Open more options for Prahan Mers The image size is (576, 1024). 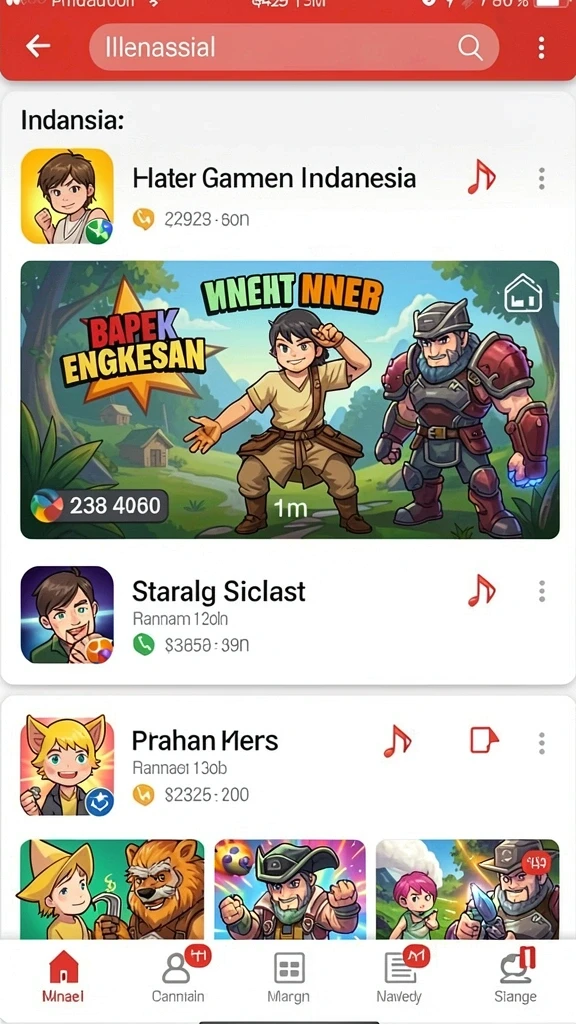541,743
